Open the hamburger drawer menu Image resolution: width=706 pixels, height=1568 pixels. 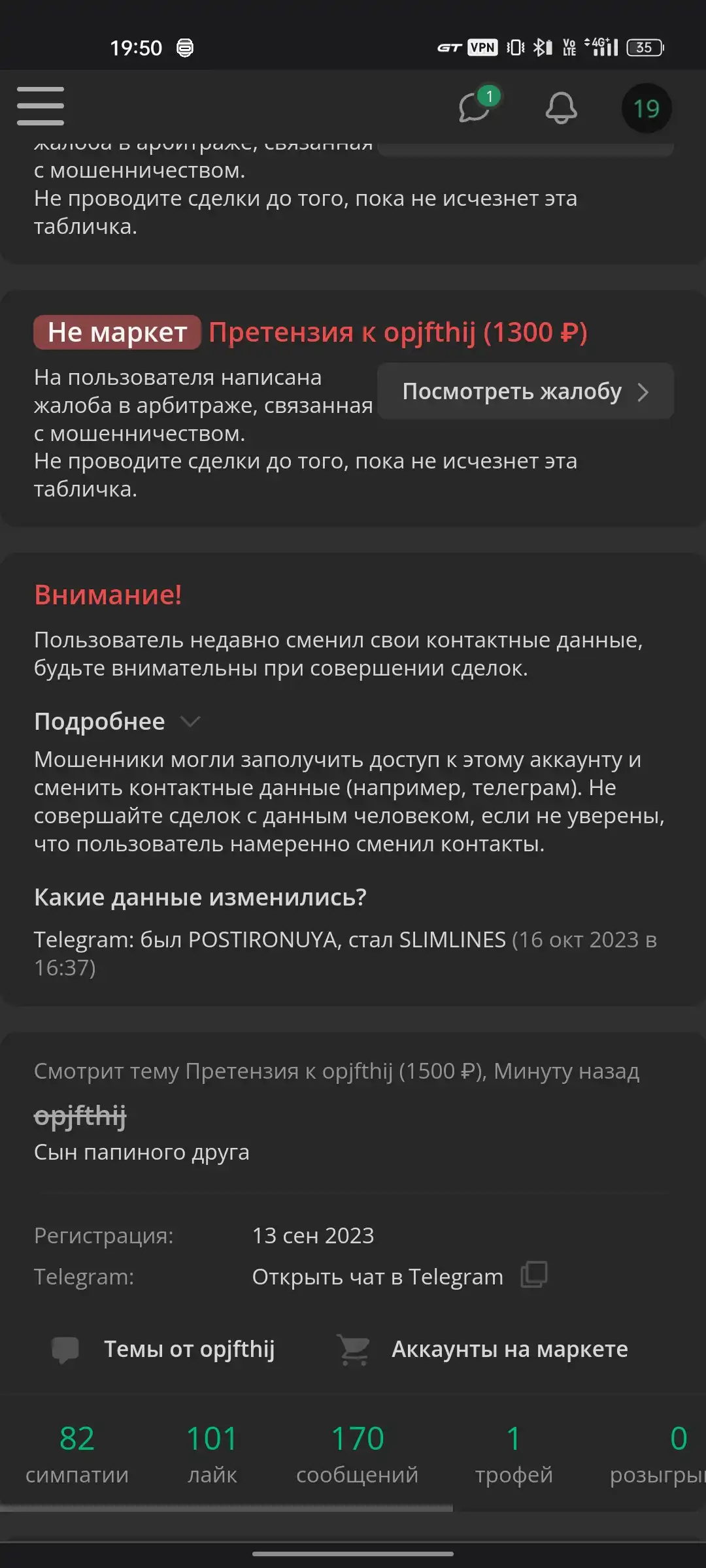tap(41, 106)
